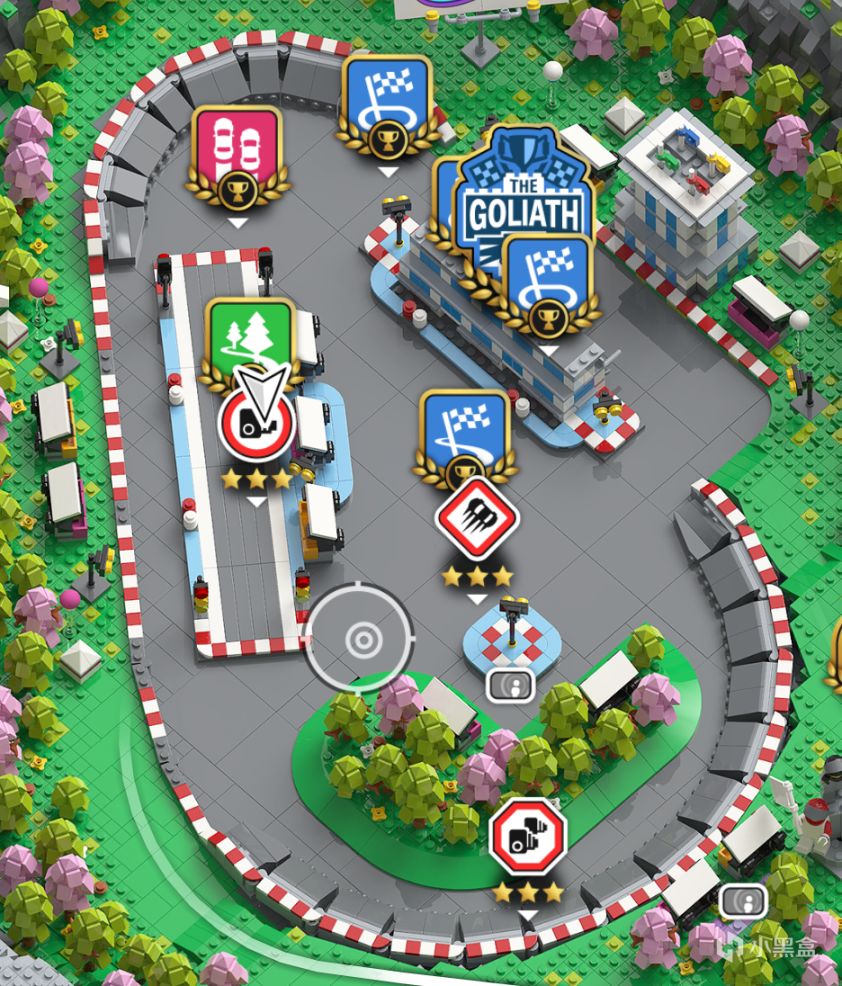Open the red circle danger sign marker
Screen dimensions: 842x986
257,425
